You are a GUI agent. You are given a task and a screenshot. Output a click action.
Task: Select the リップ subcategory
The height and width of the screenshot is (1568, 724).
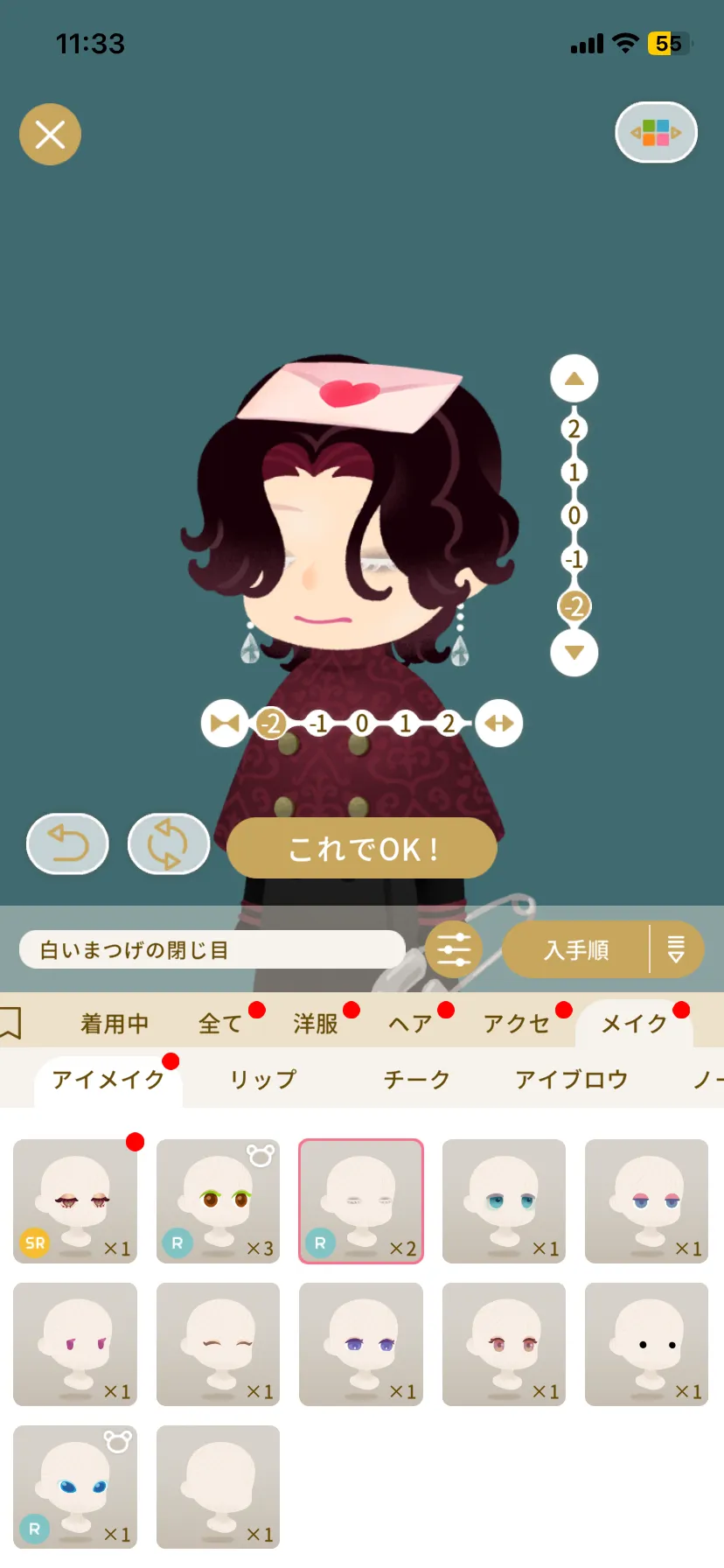263,1080
